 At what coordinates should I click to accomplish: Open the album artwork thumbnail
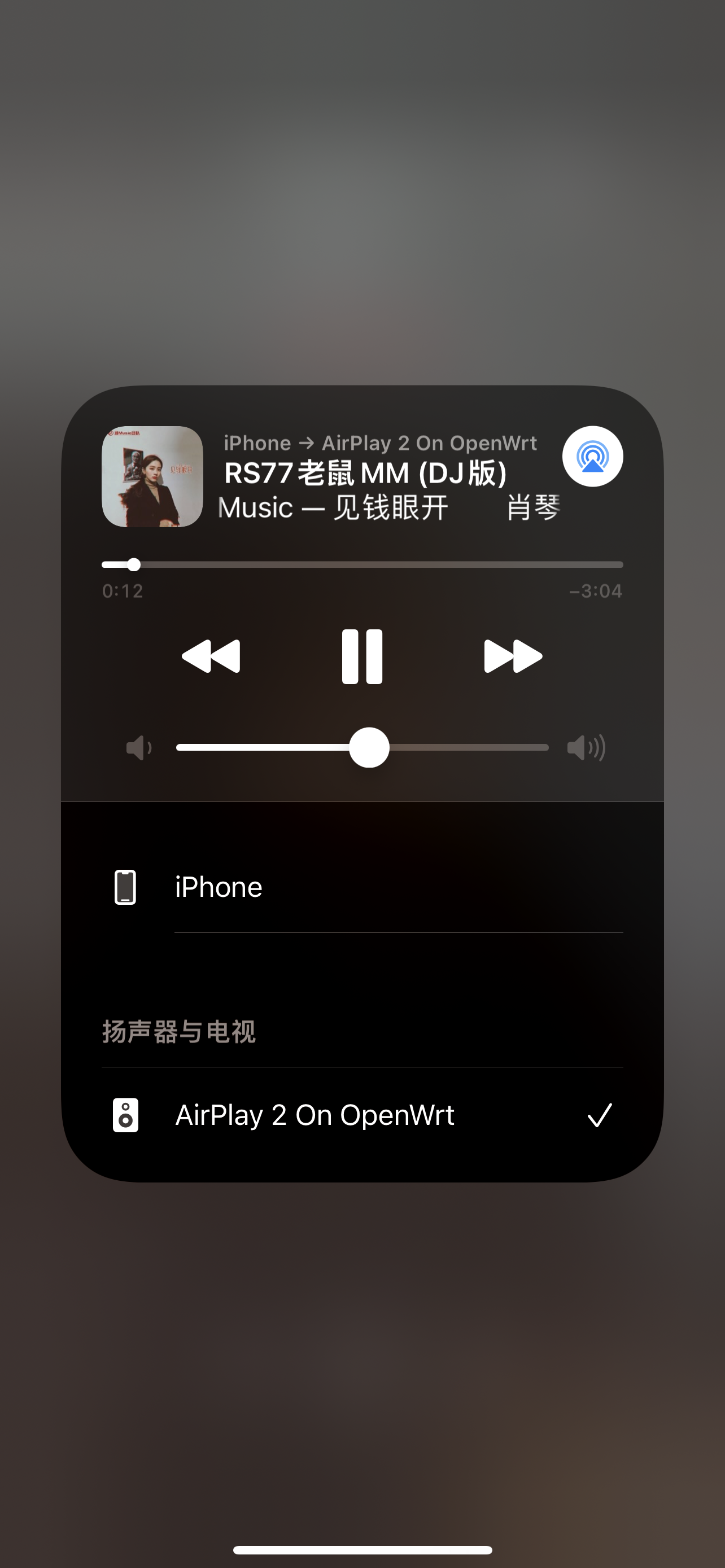click(152, 476)
